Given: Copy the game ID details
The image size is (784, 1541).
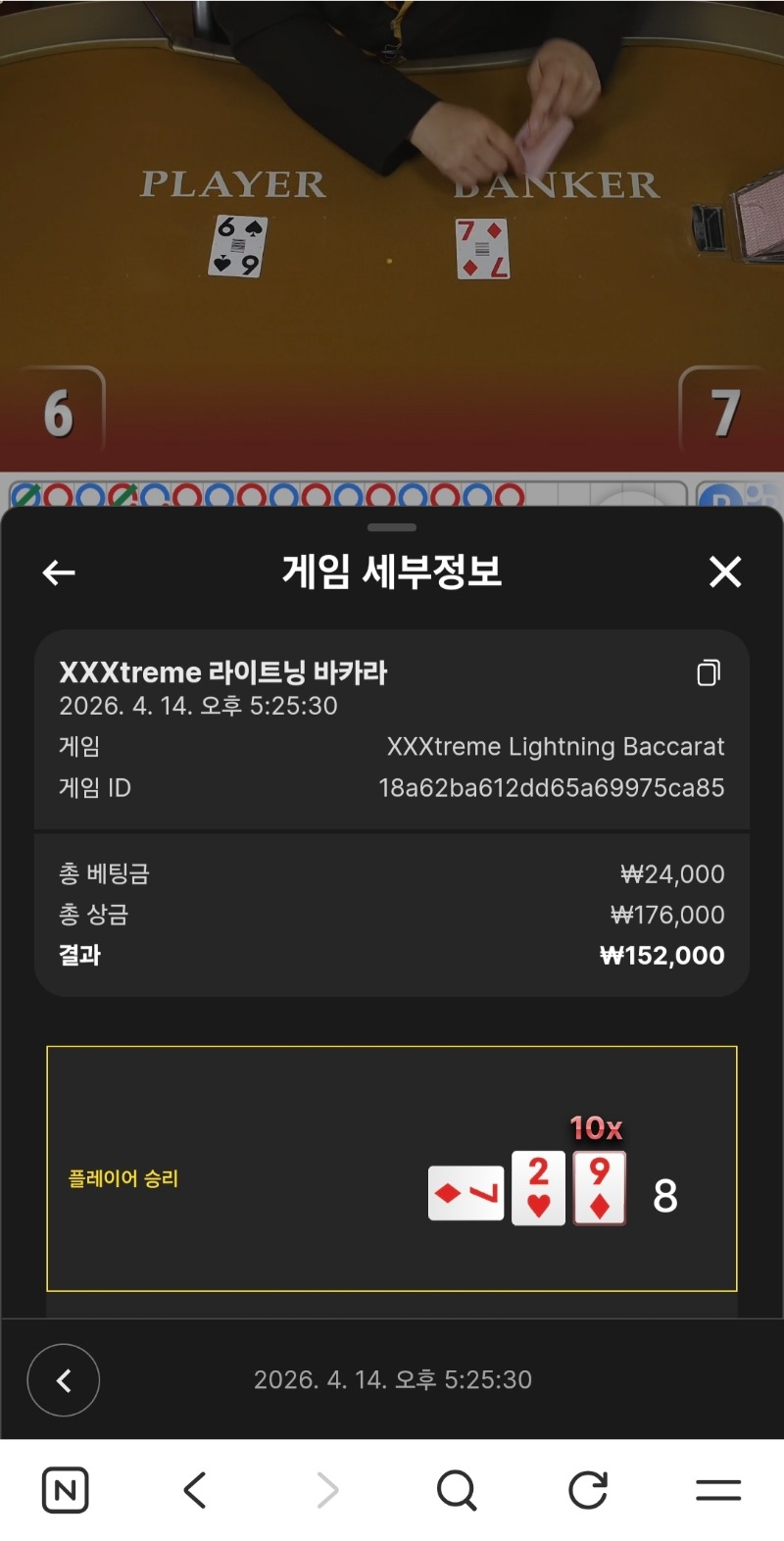Looking at the screenshot, I should (709, 672).
